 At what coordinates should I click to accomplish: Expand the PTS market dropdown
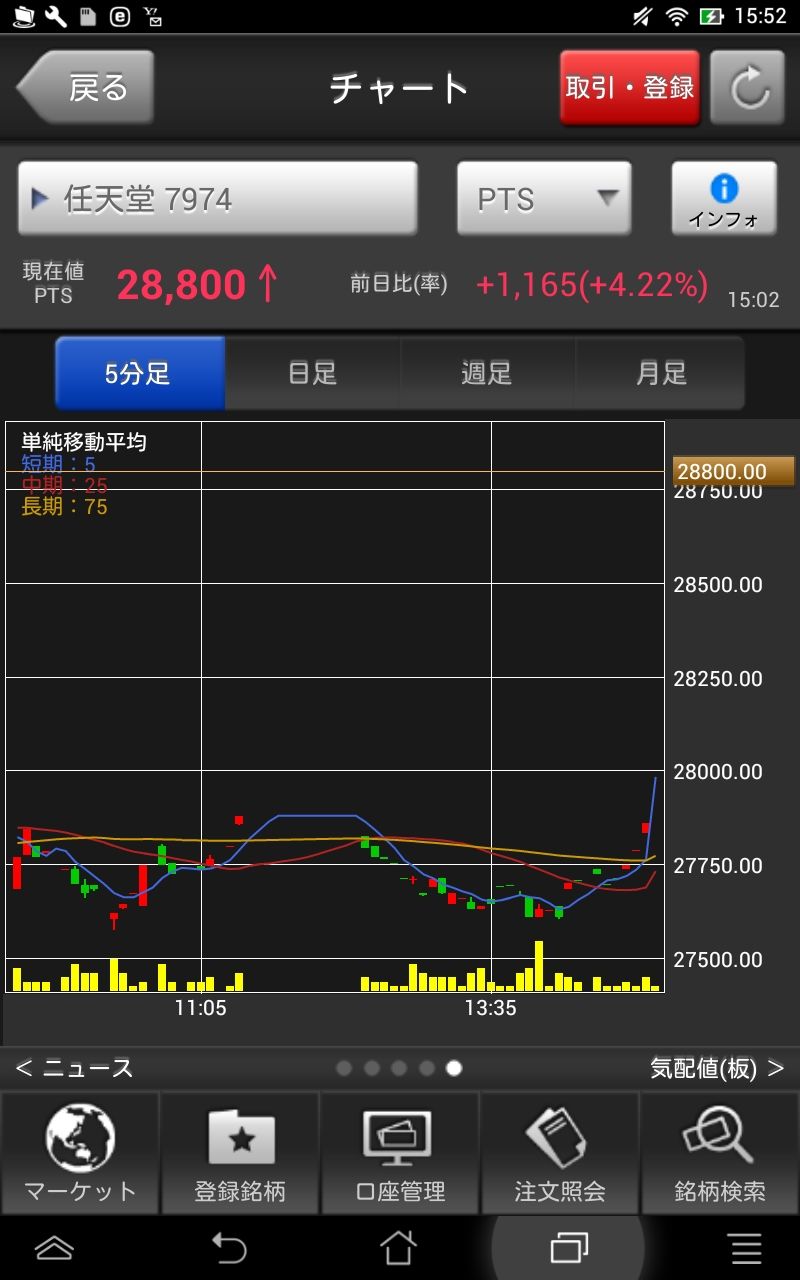pyautogui.click(x=544, y=199)
